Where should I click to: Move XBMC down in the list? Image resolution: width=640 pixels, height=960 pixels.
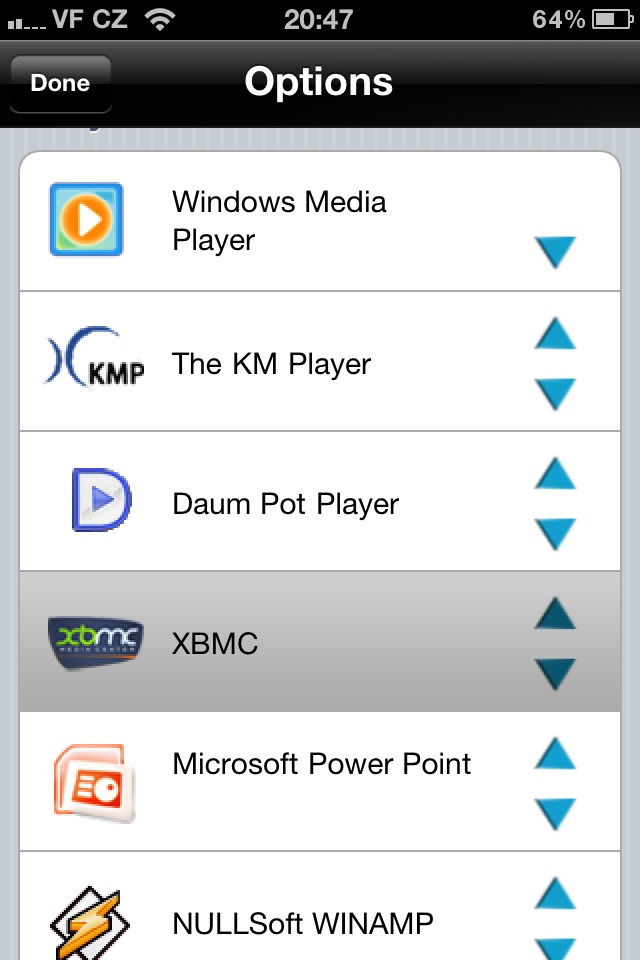pos(555,673)
